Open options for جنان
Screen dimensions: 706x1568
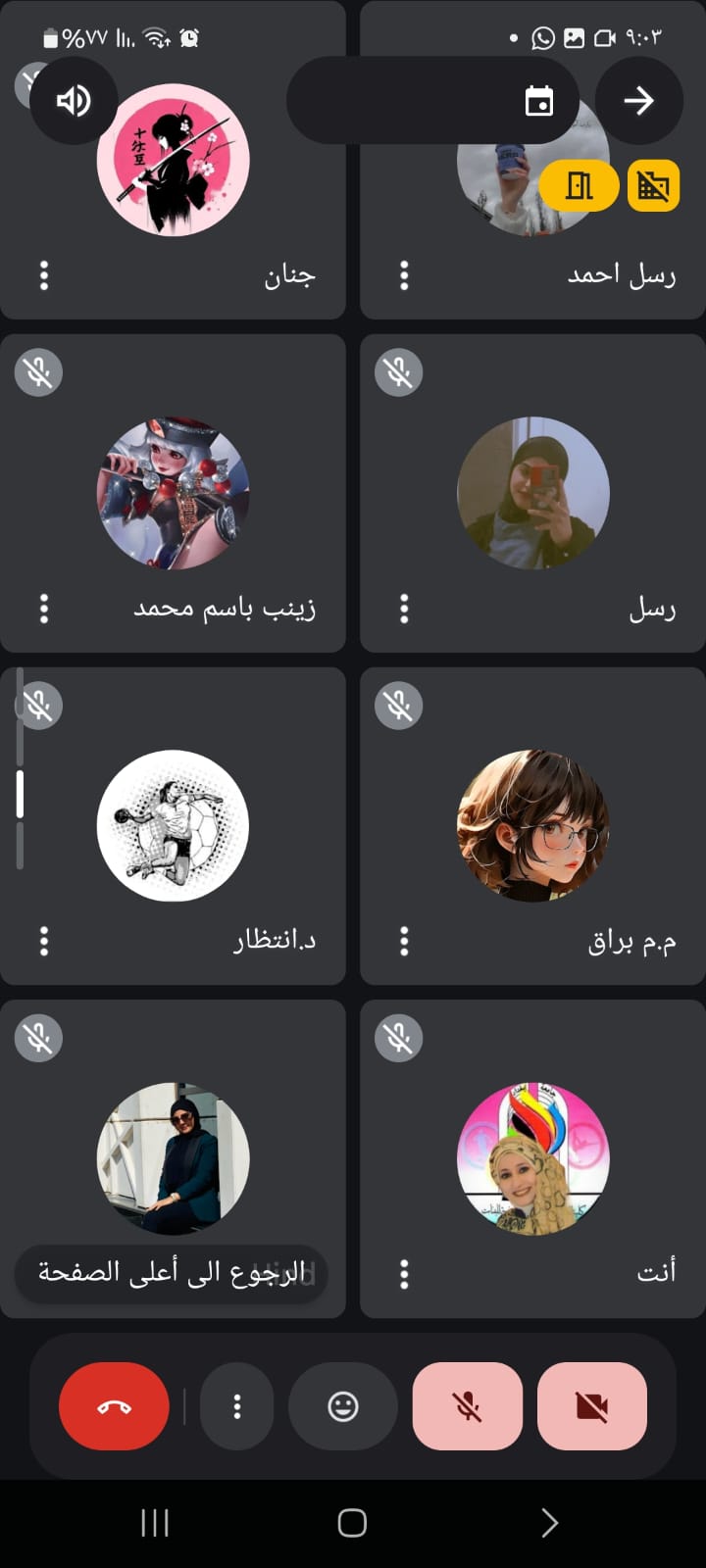[x=44, y=275]
